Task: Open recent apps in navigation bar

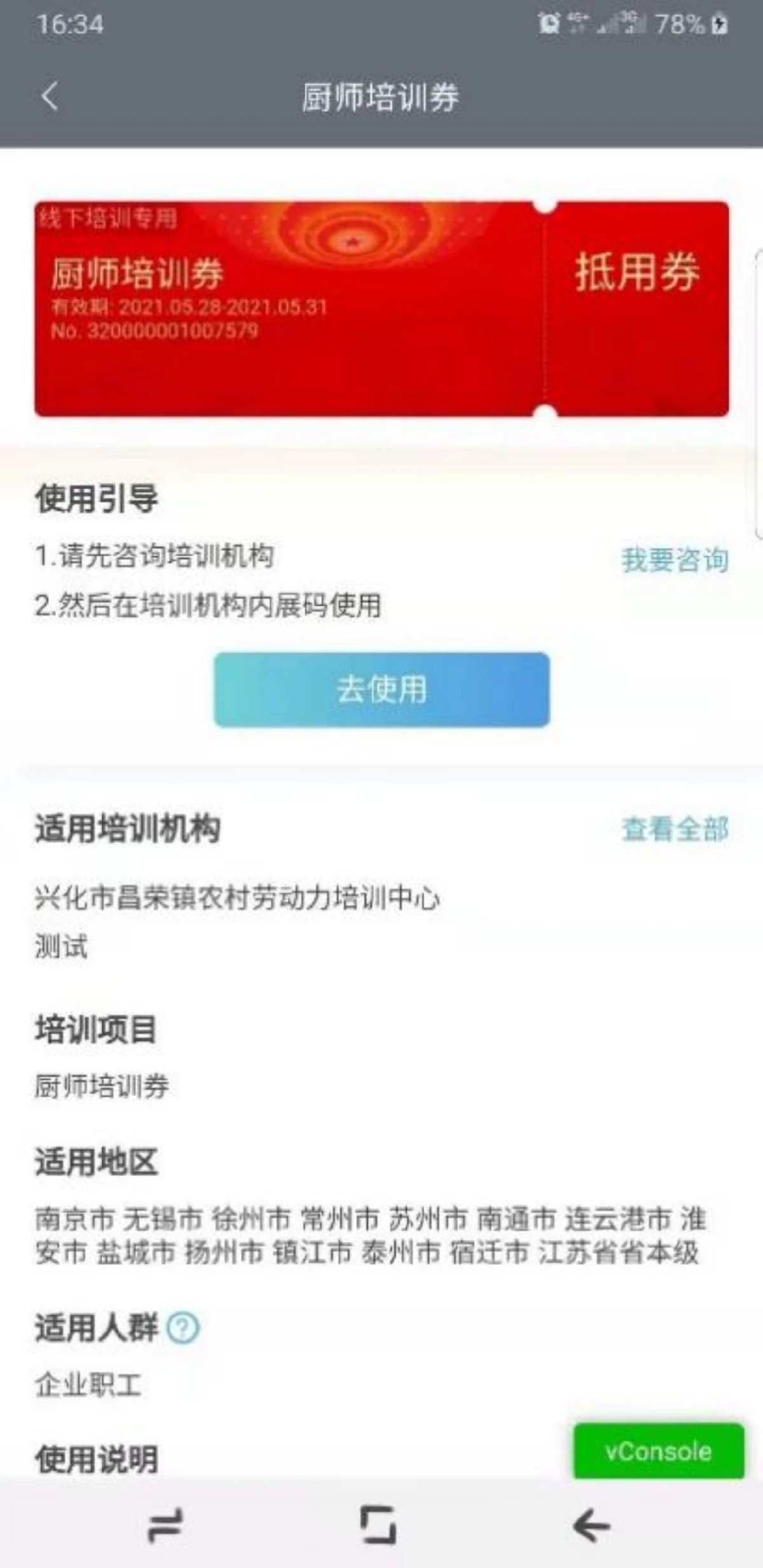Action: click(x=167, y=1525)
